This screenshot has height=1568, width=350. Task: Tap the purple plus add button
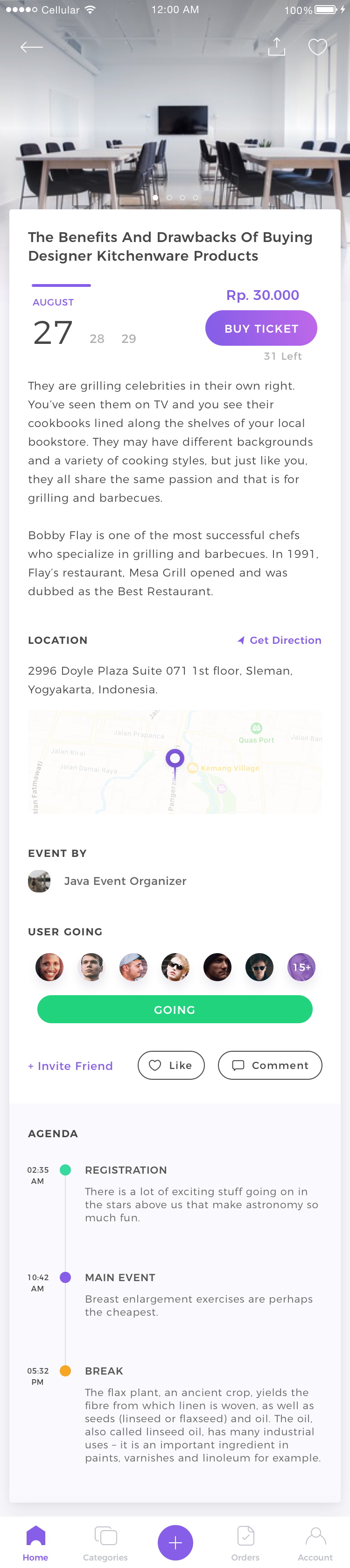coord(175,1542)
